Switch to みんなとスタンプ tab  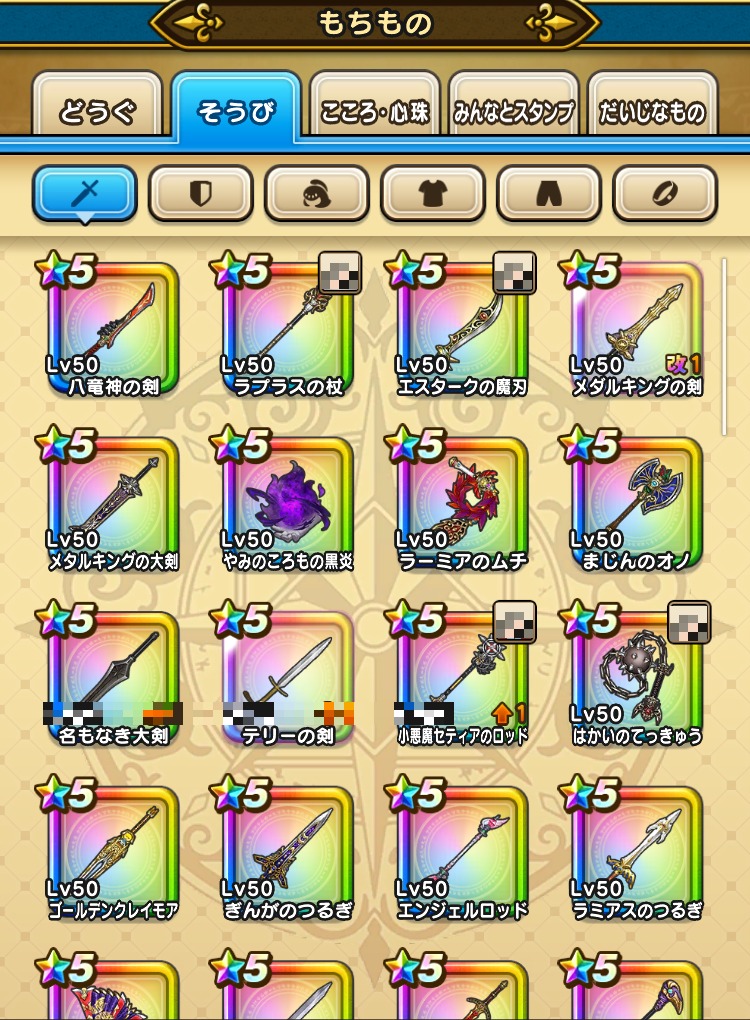pos(514,112)
